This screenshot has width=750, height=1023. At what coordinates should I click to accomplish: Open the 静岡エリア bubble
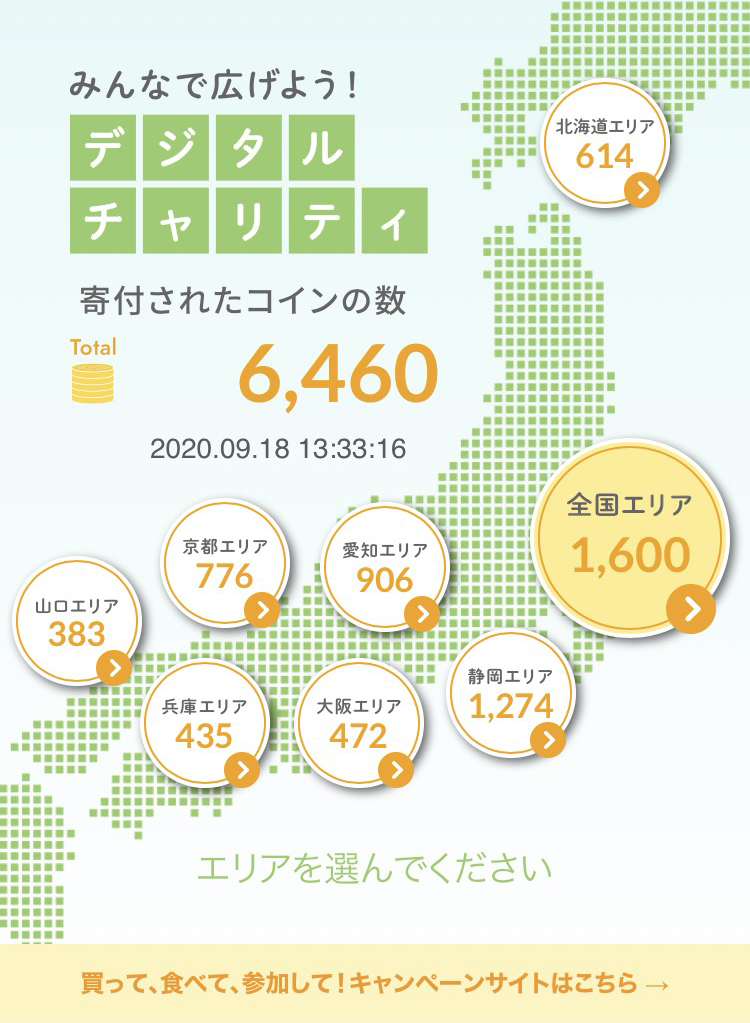click(x=510, y=695)
